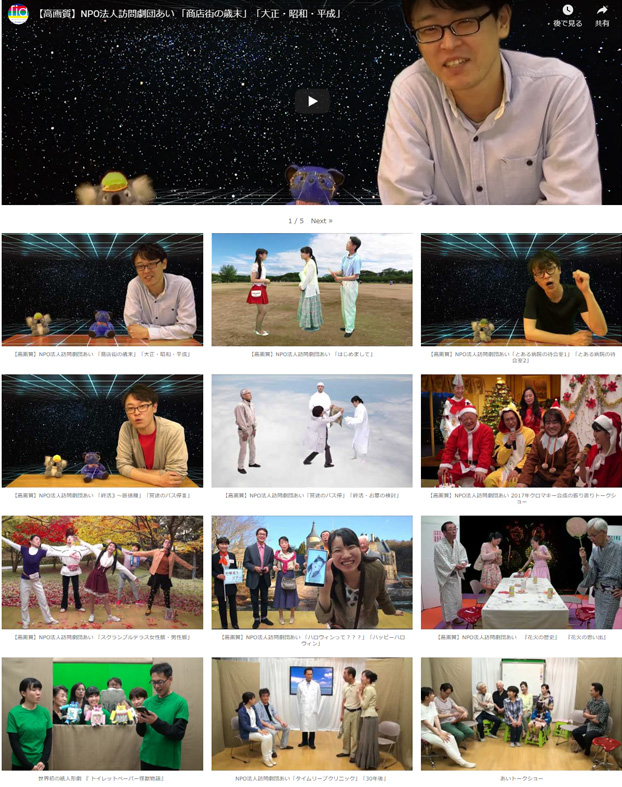Screen dimensions: 622x787
Task: Open the 「終活1～断捨離」 video thumbnail
Action: (102, 431)
